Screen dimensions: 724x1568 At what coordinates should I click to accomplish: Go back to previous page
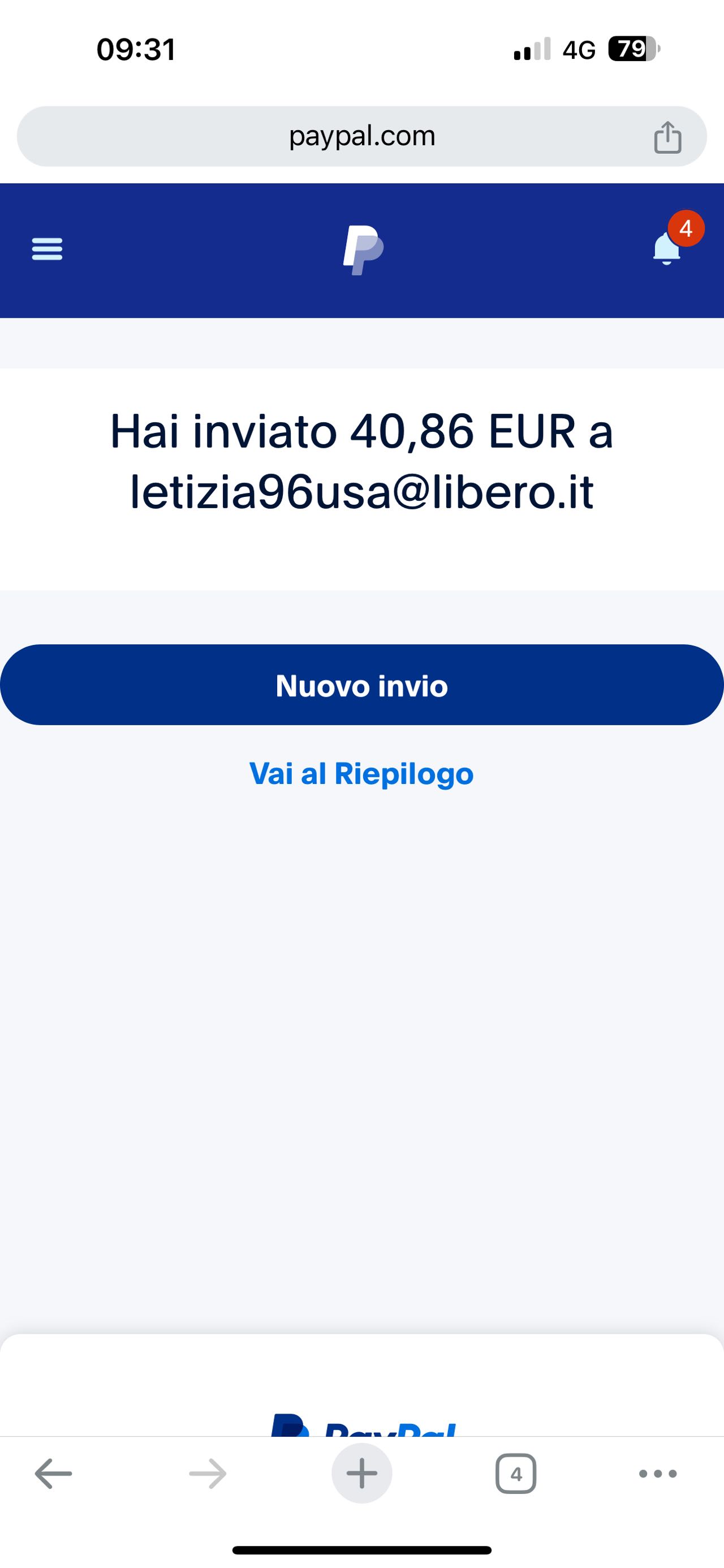pyautogui.click(x=54, y=1474)
